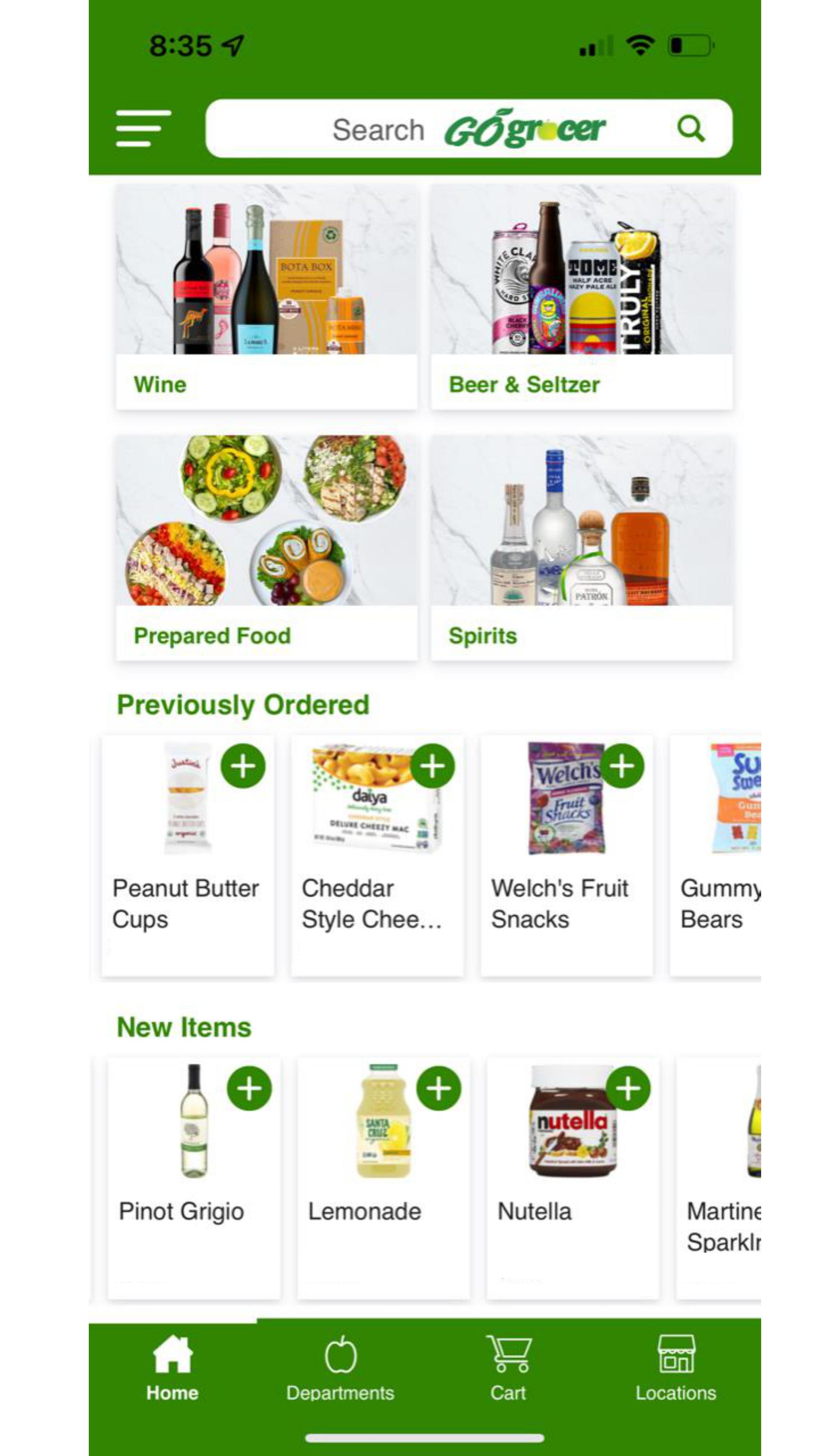This screenshot has width=819, height=1456.
Task: View the Spirits category
Action: (582, 547)
